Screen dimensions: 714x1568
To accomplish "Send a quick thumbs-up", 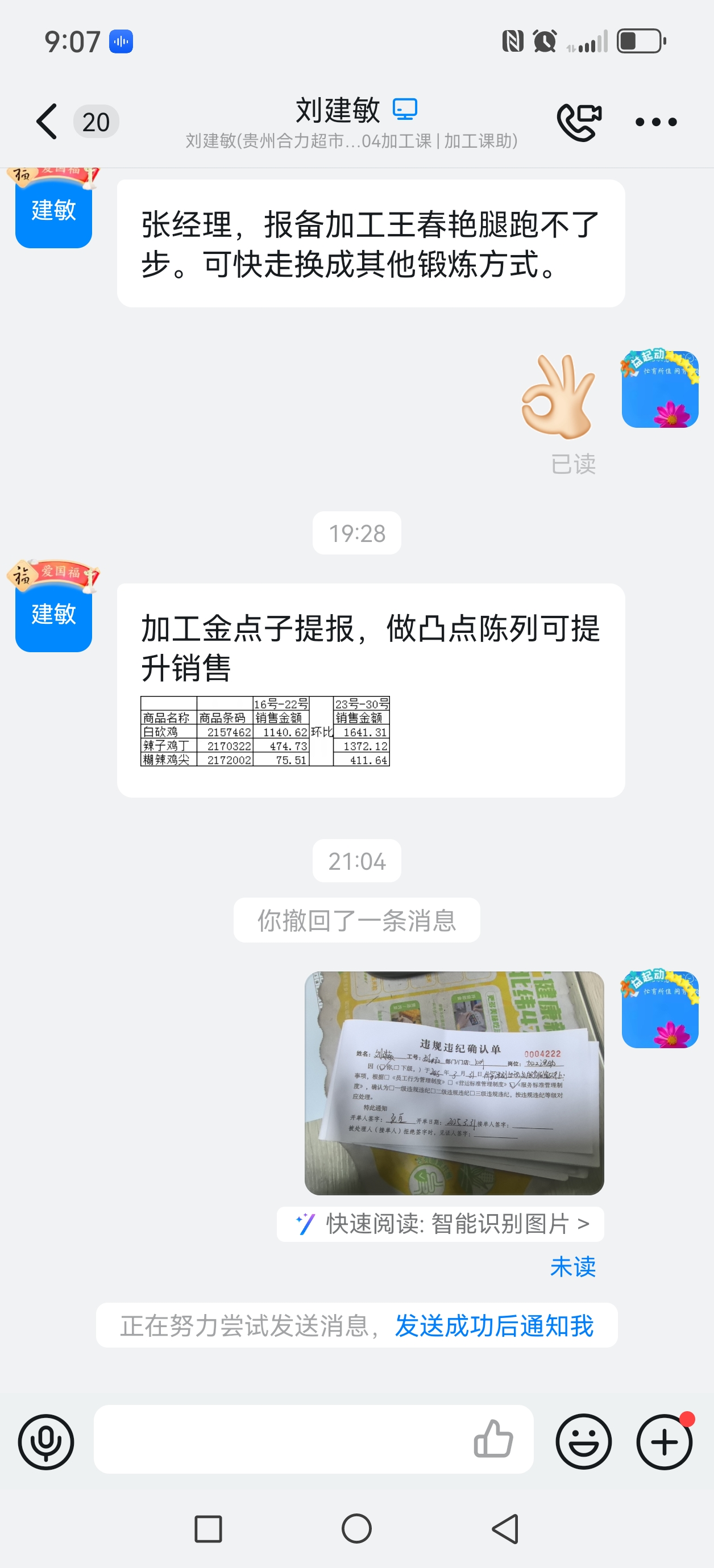I will click(493, 1439).
